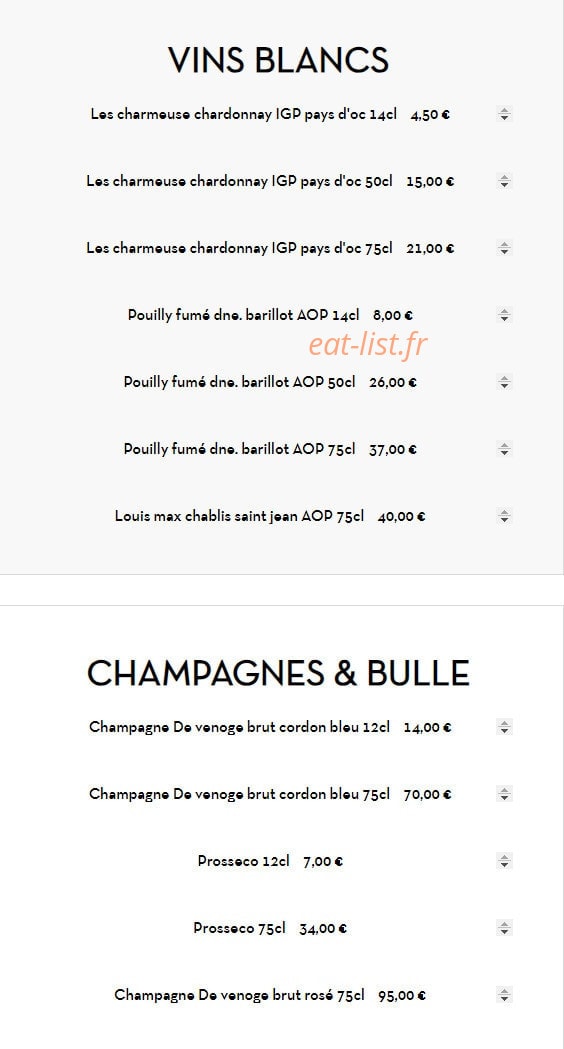Change quantity of Pouilly fumé 75cl
This screenshot has width=564, height=1049.
[x=504, y=449]
